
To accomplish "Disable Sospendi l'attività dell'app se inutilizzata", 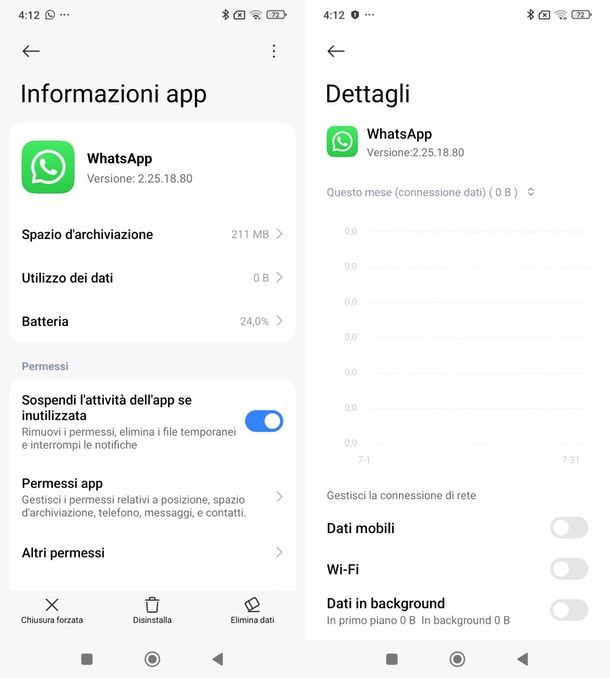I will click(x=264, y=421).
